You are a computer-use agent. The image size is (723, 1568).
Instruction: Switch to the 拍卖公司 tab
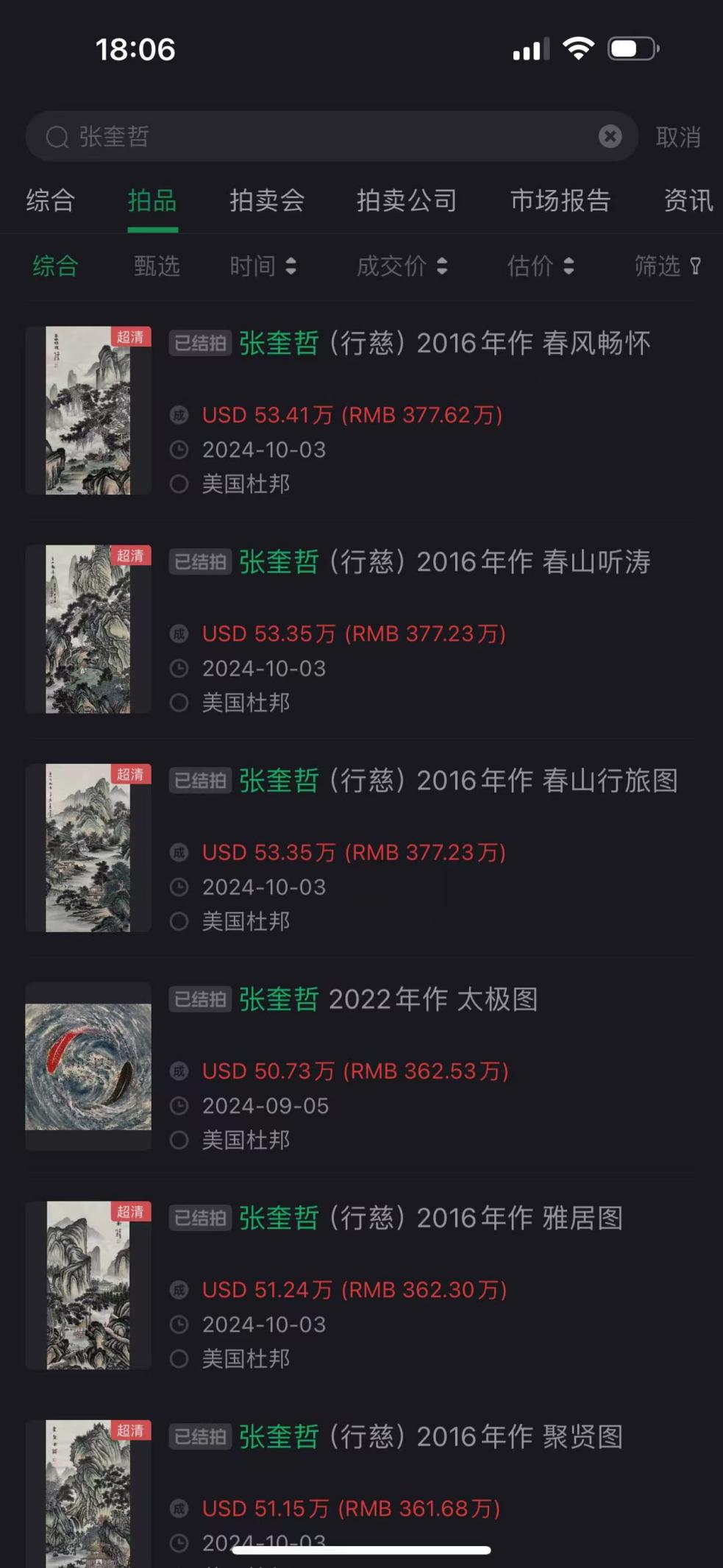(x=407, y=200)
